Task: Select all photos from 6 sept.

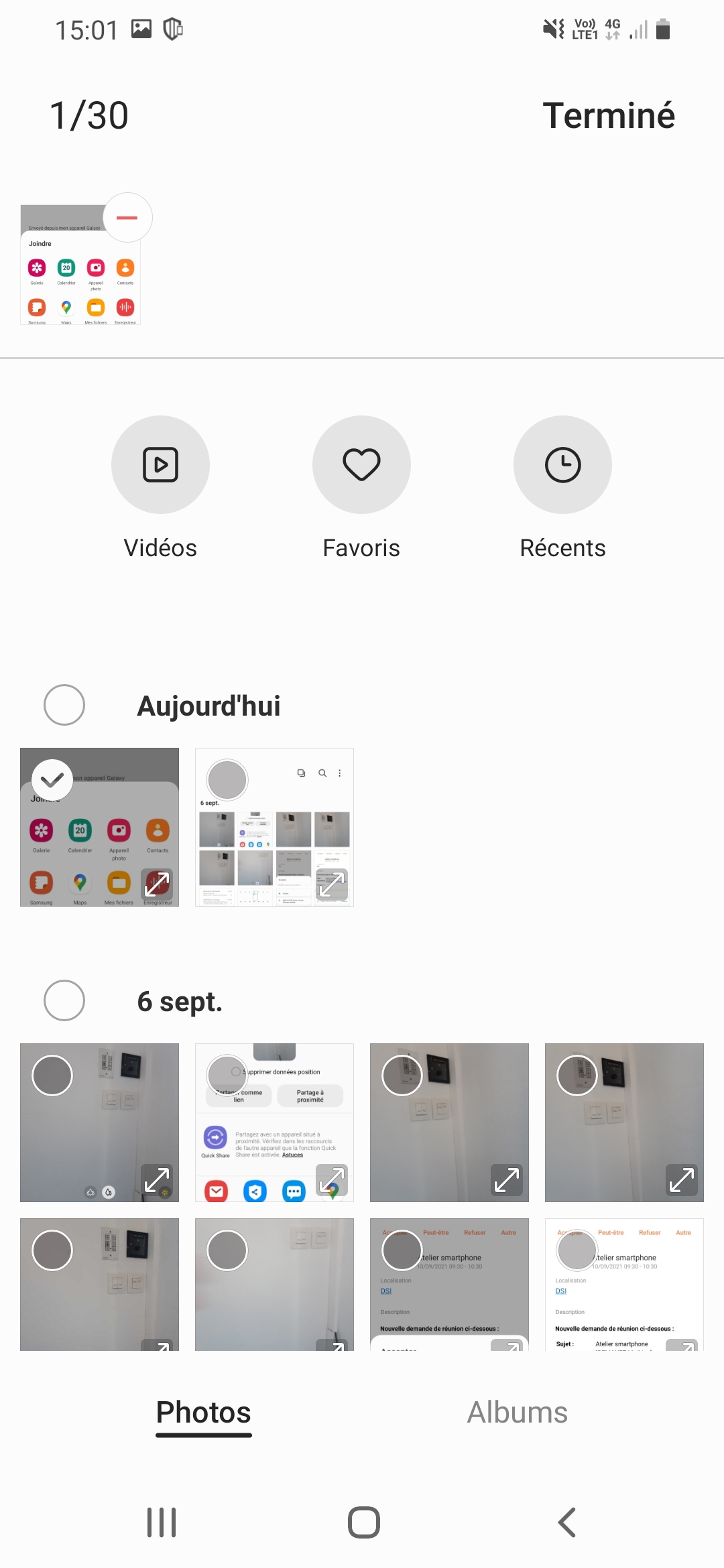Action: click(x=64, y=1000)
